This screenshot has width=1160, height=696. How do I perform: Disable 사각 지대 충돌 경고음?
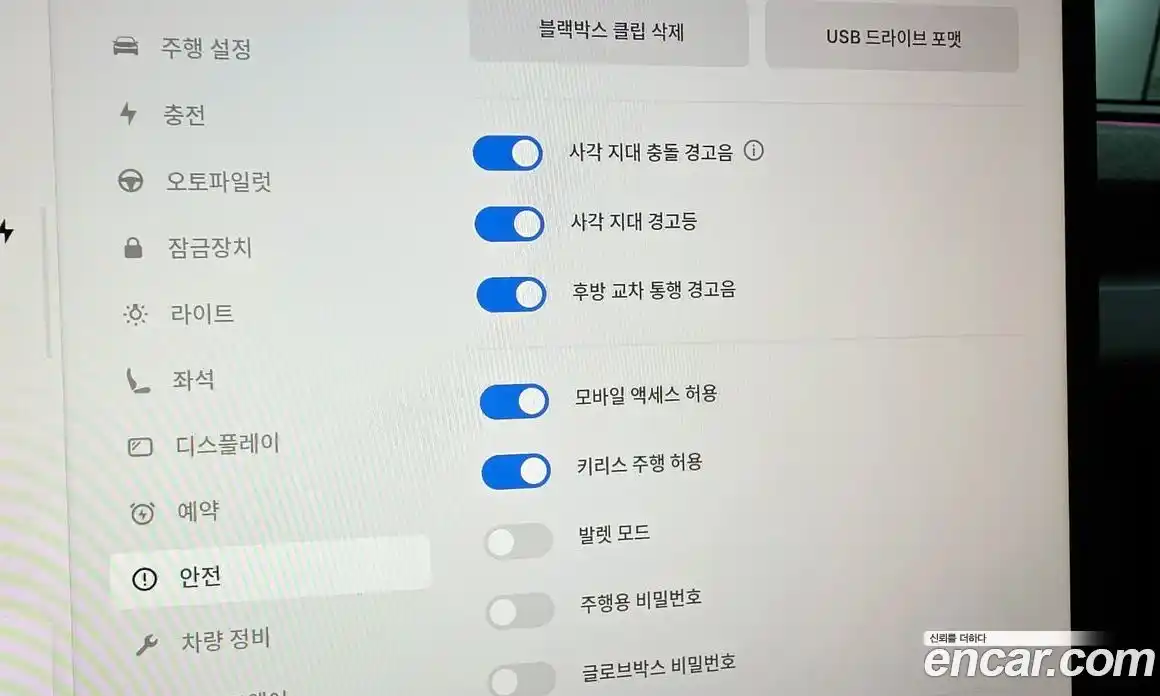508,154
